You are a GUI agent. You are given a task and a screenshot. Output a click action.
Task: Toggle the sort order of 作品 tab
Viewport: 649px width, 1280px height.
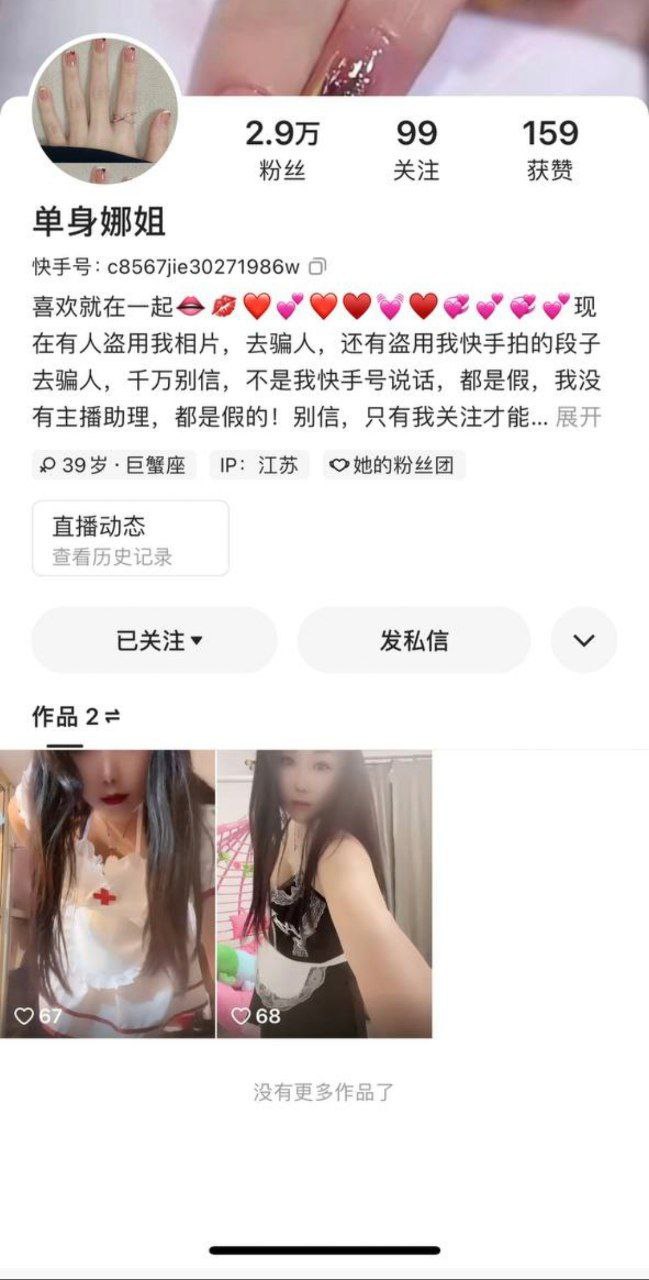(x=112, y=717)
